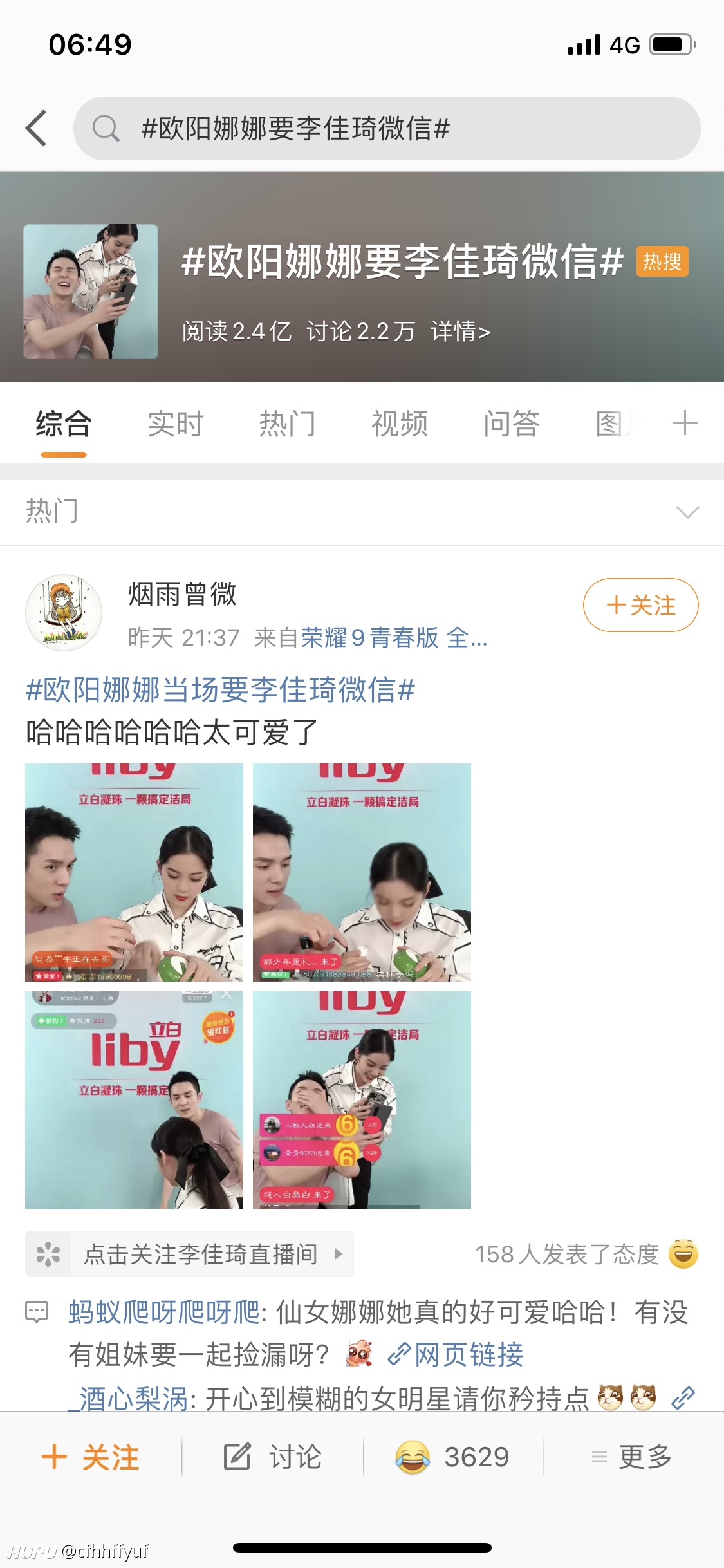Screen dimensions: 724x1568
Task: Go back with the top-left arrow
Action: click(x=37, y=128)
